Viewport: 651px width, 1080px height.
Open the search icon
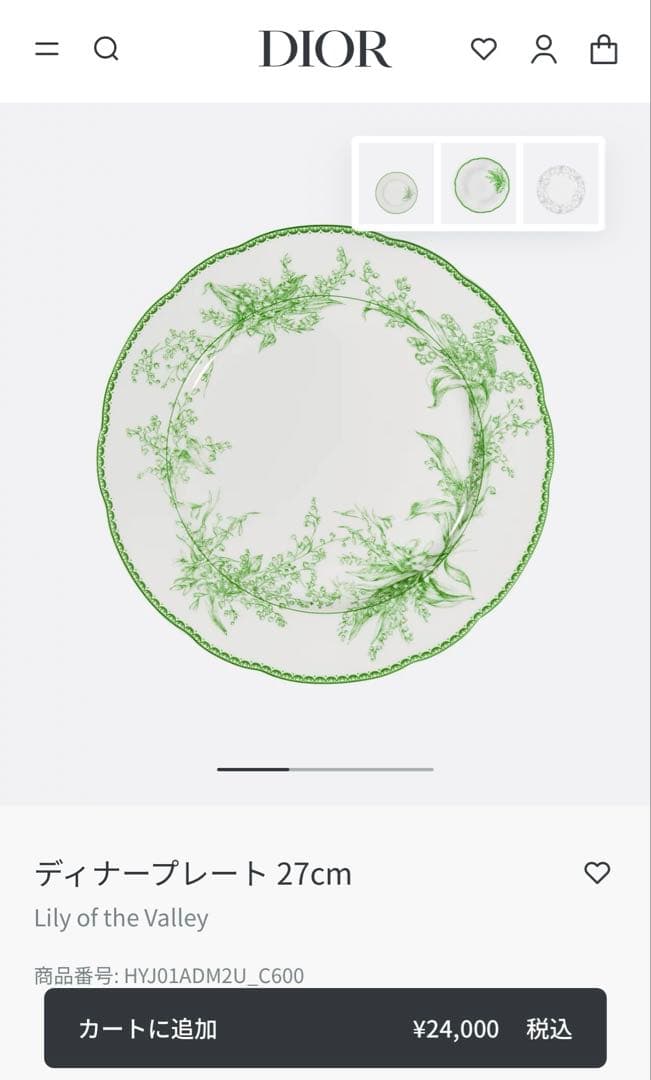pos(106,49)
